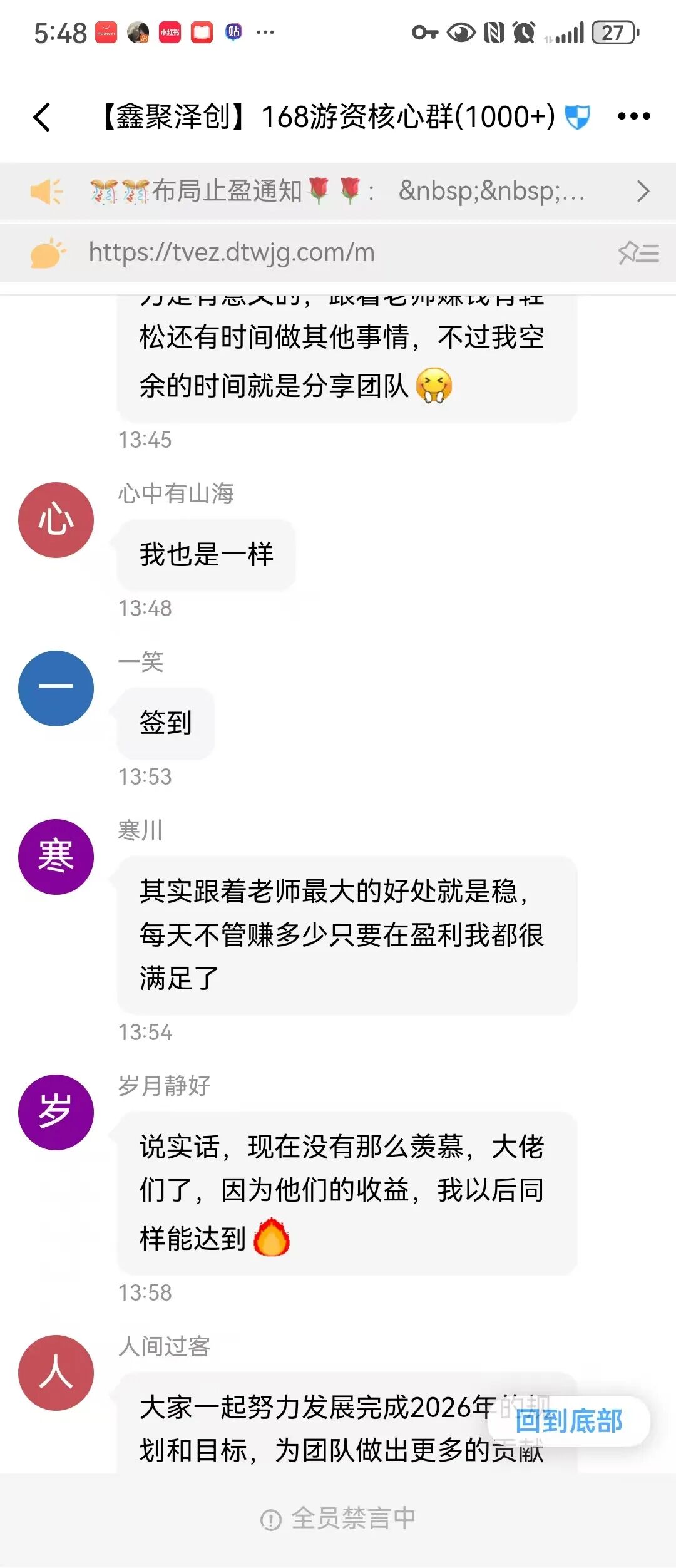Image resolution: width=676 pixels, height=1568 pixels.
Task: Tap the blue shield icon beside group name
Action: (576, 116)
